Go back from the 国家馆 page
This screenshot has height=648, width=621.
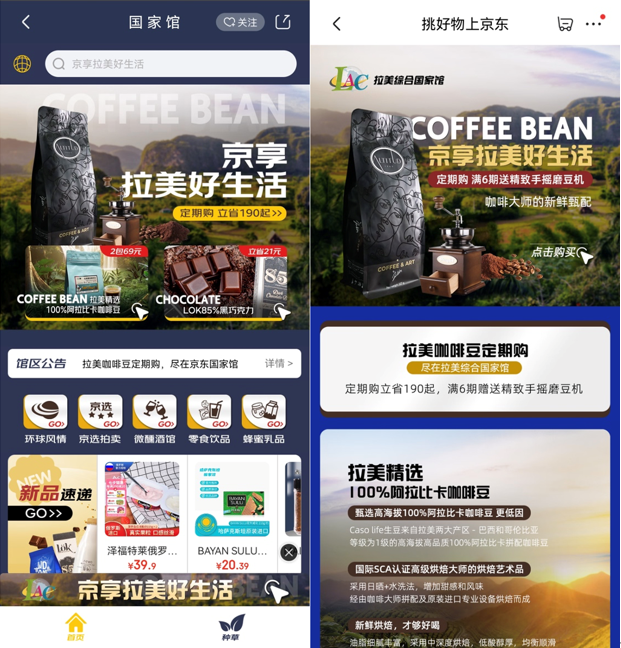26,22
